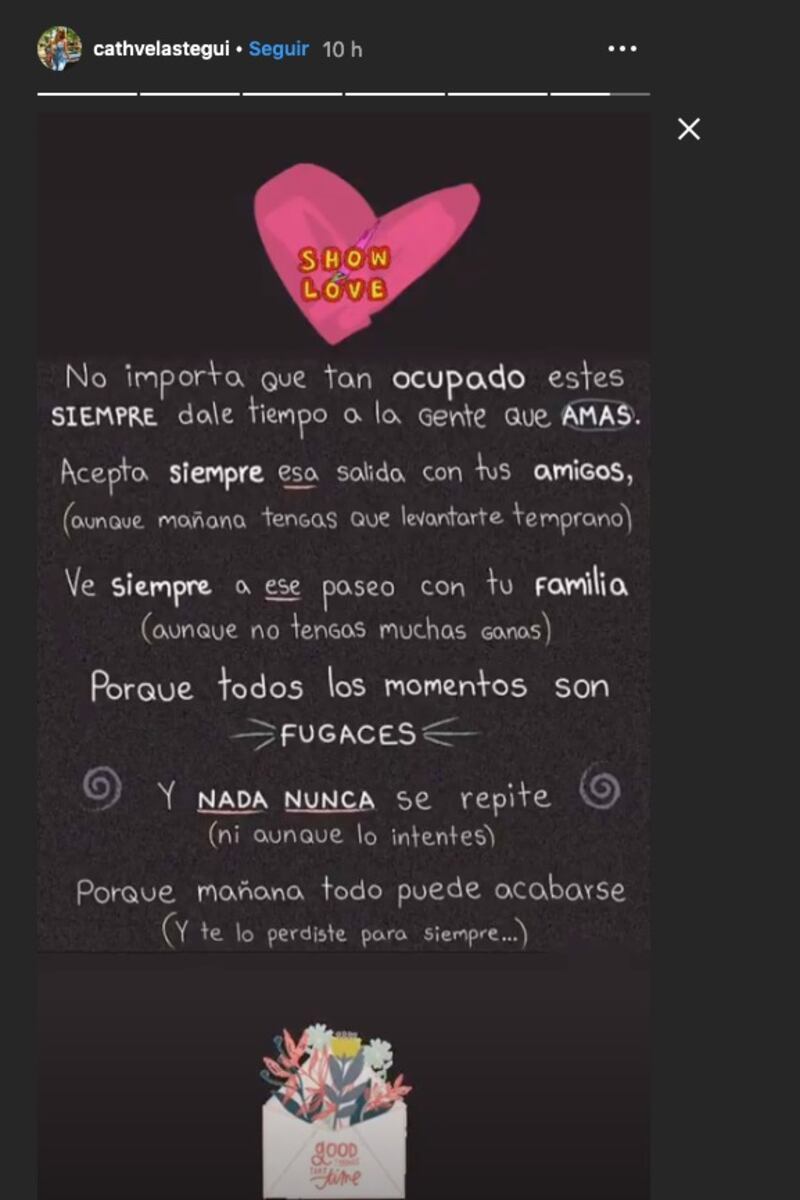Open the cathvelastegui username link

pos(161,48)
